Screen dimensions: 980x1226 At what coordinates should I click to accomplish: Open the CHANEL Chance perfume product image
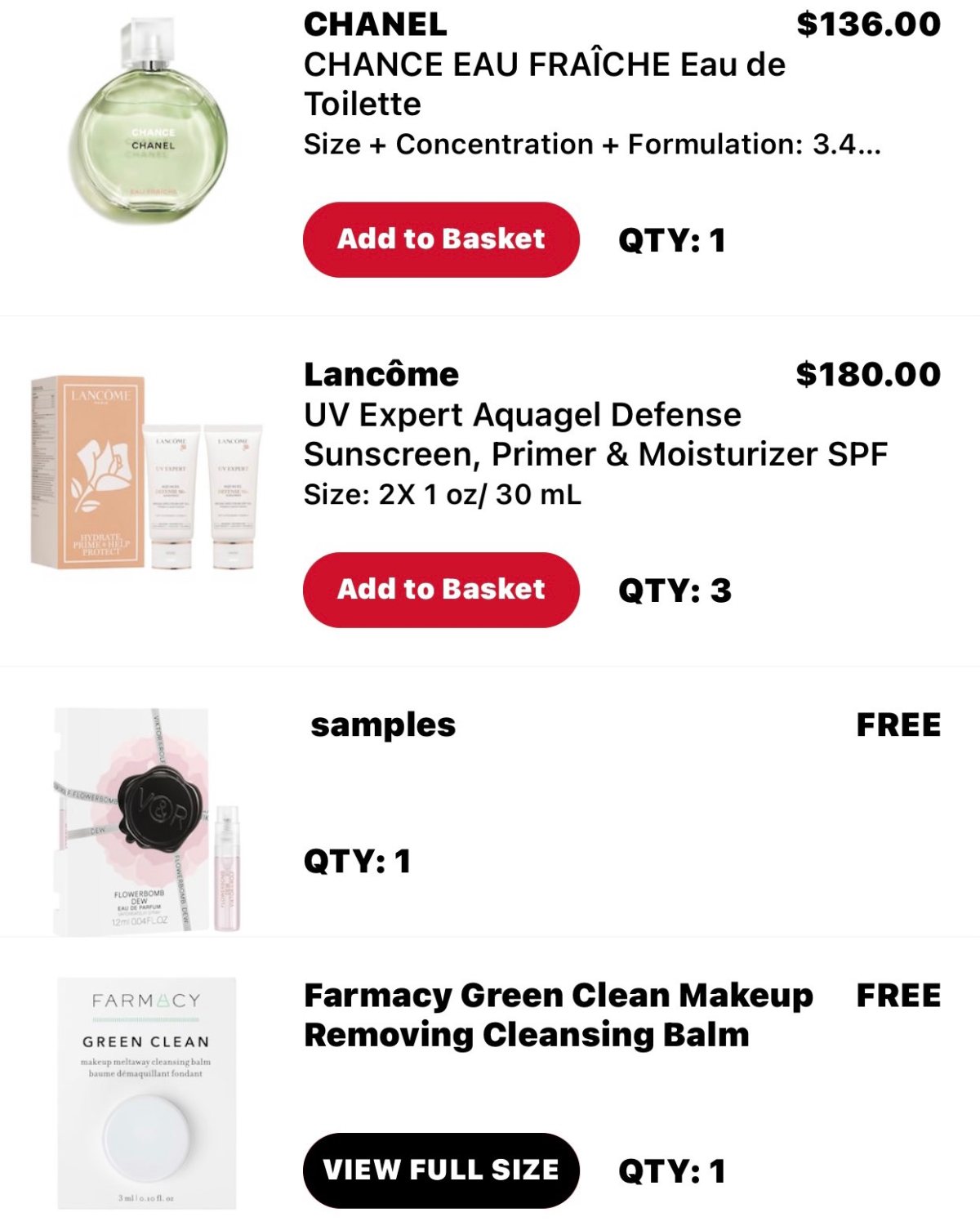[148, 124]
